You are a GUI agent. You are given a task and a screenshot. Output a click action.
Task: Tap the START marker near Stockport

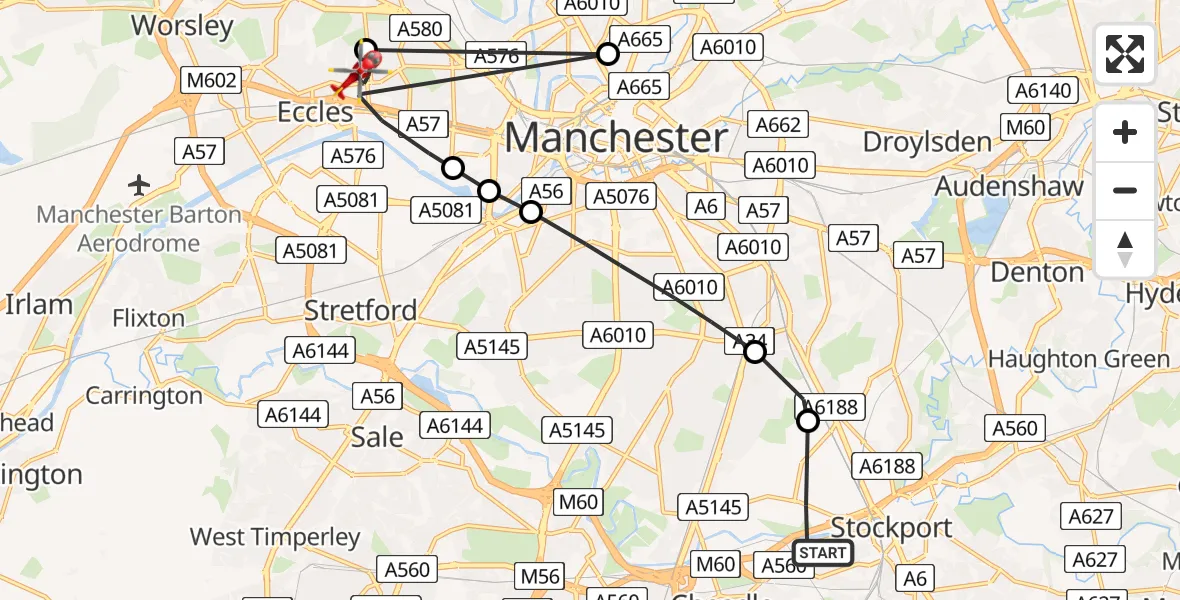coord(823,553)
